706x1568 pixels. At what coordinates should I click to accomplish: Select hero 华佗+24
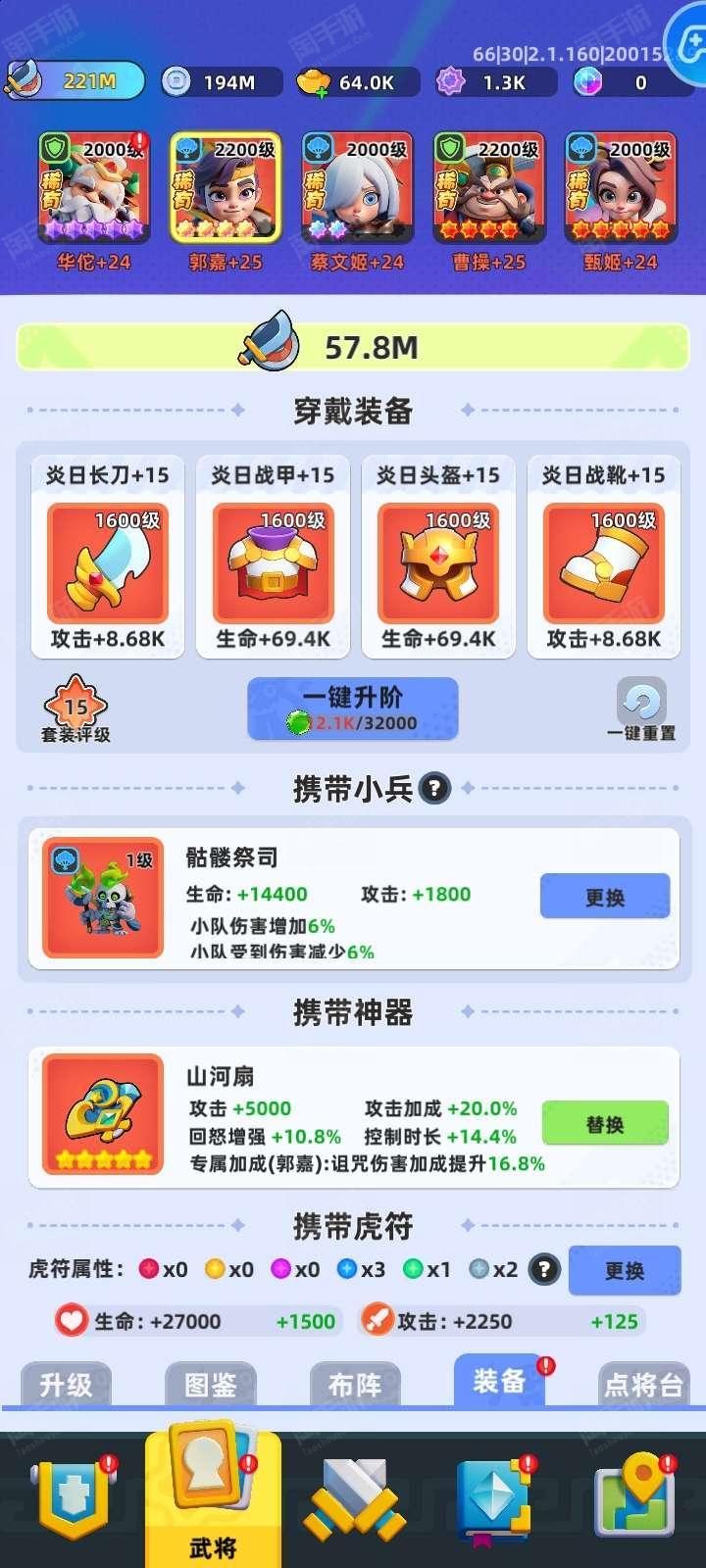click(93, 189)
